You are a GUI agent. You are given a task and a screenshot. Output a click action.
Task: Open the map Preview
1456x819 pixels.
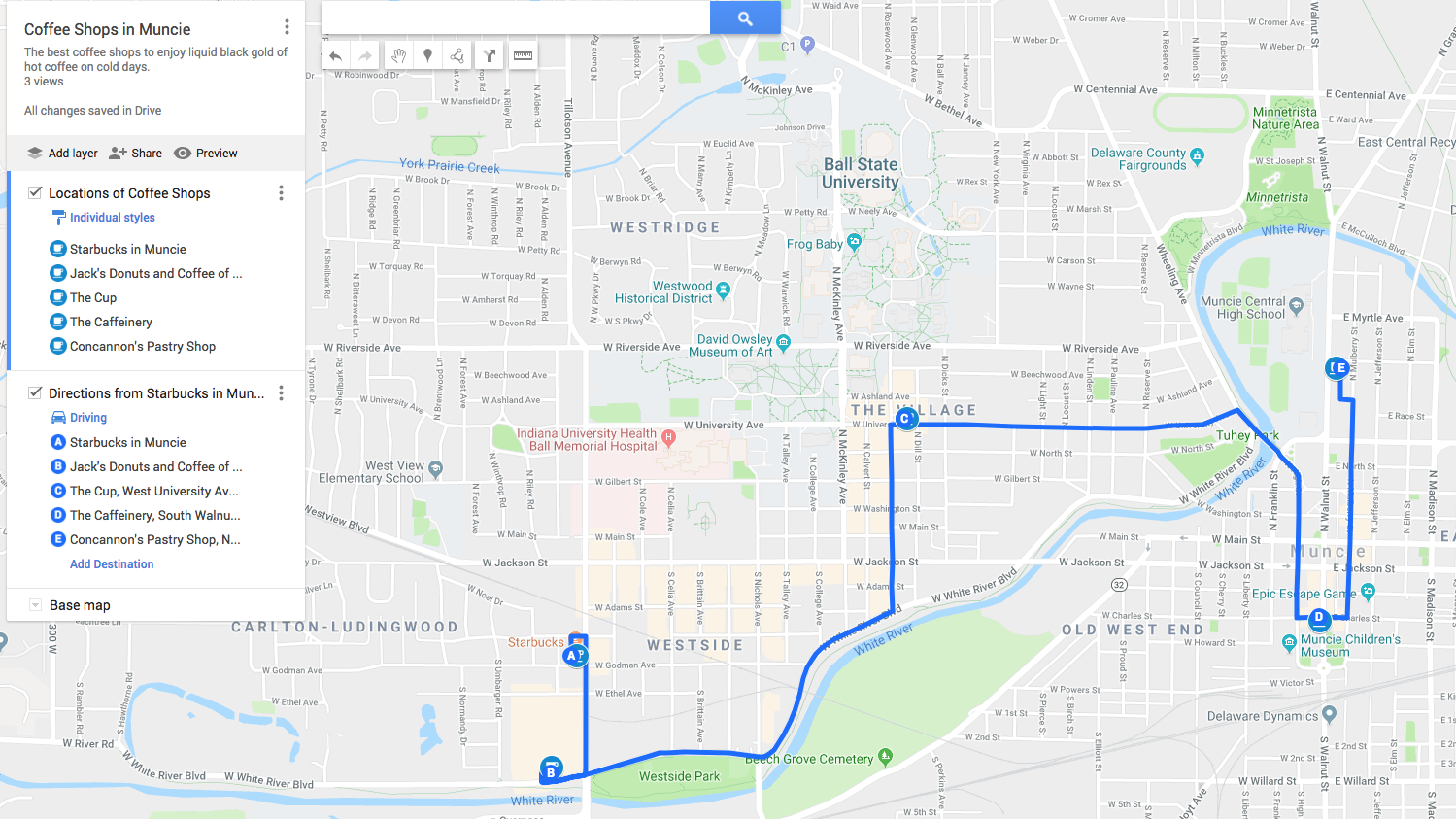(206, 154)
